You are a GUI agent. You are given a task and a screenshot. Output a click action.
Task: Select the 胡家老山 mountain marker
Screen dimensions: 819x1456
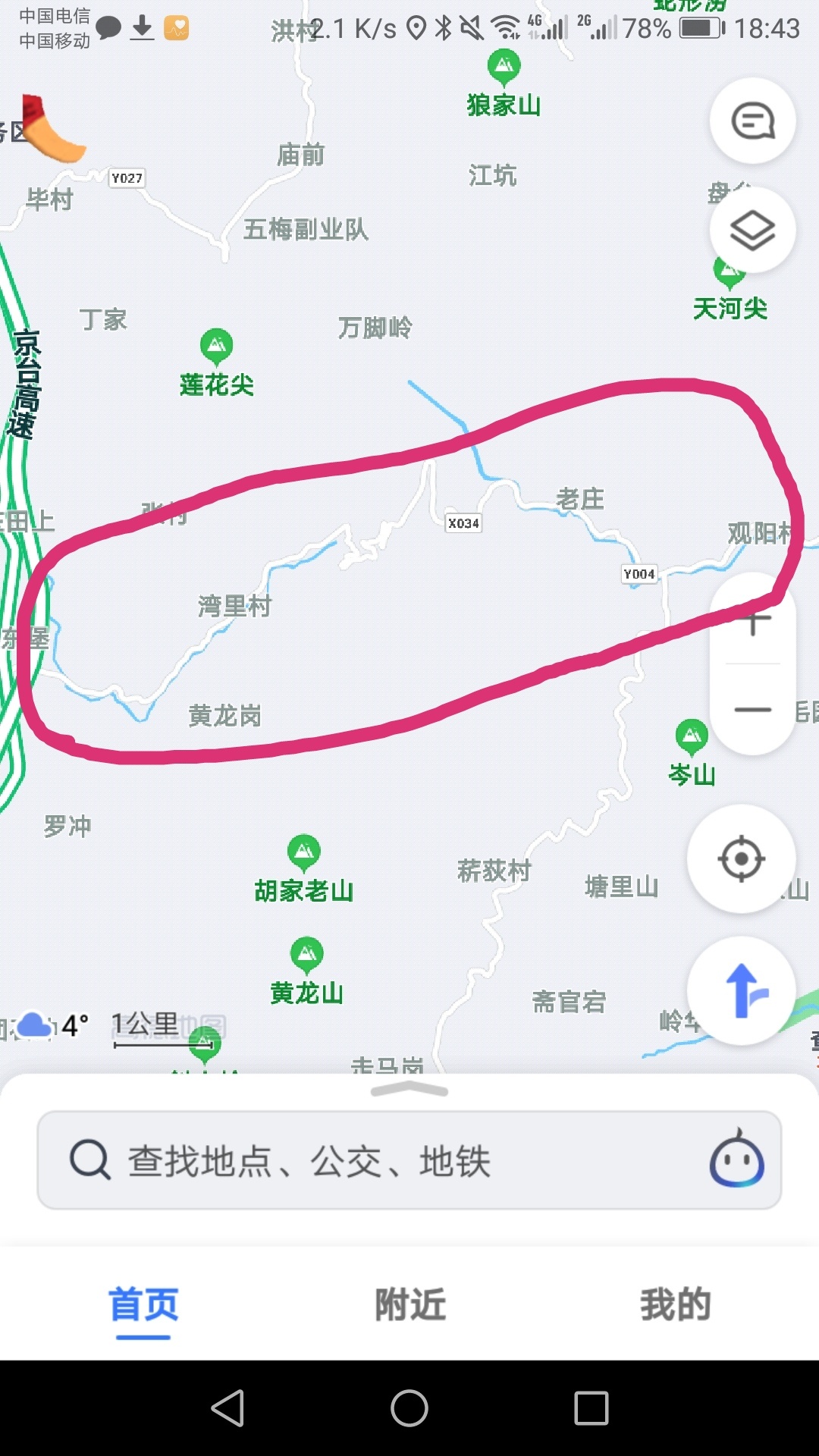click(304, 853)
